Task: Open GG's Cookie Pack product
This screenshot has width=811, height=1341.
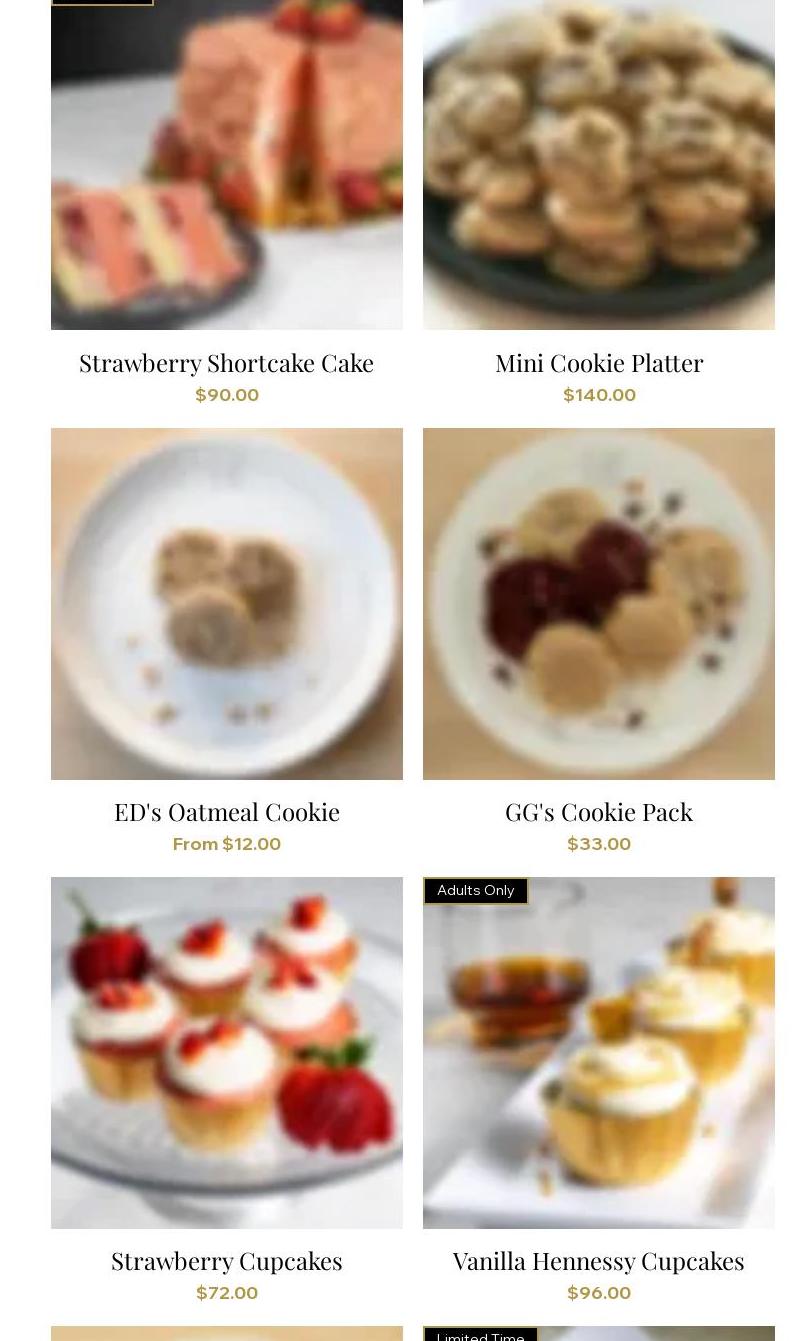Action: [x=598, y=811]
